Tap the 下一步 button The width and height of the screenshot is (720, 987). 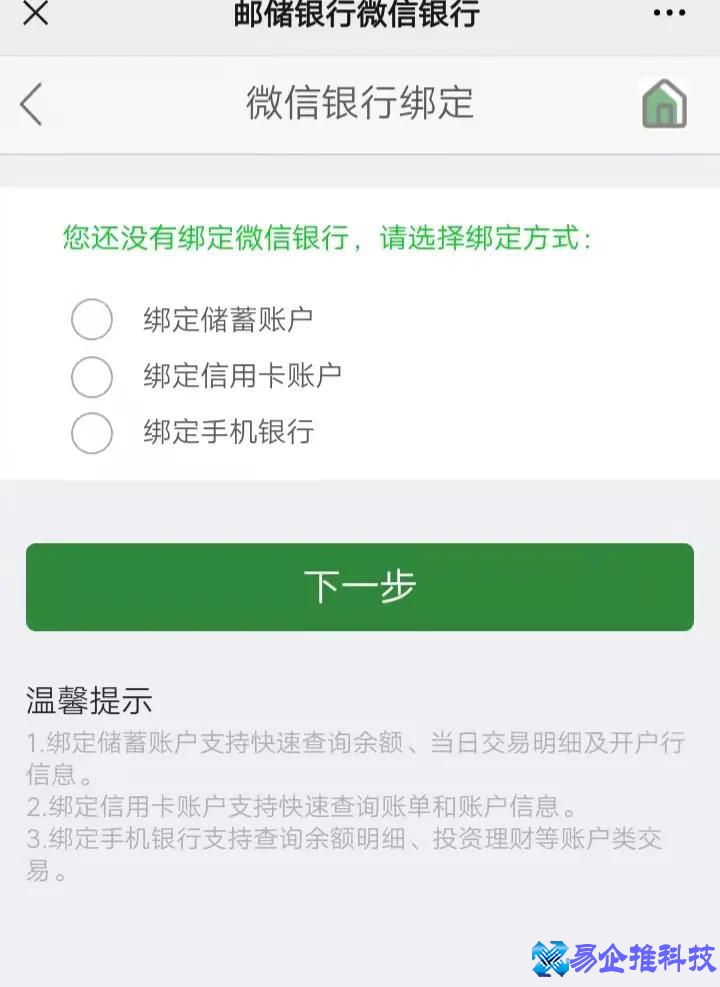[x=359, y=587]
